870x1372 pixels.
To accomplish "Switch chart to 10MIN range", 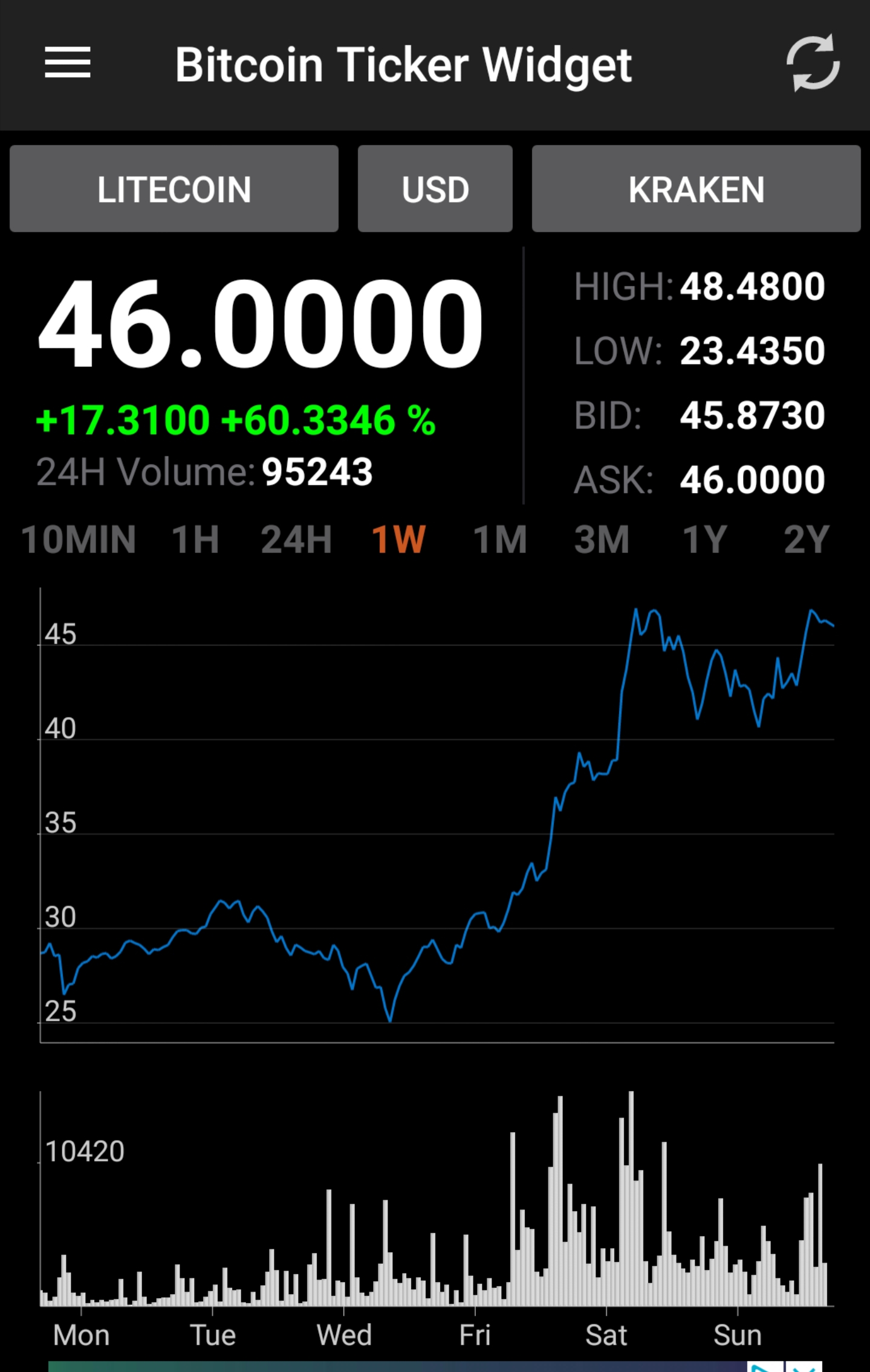I will point(79,540).
